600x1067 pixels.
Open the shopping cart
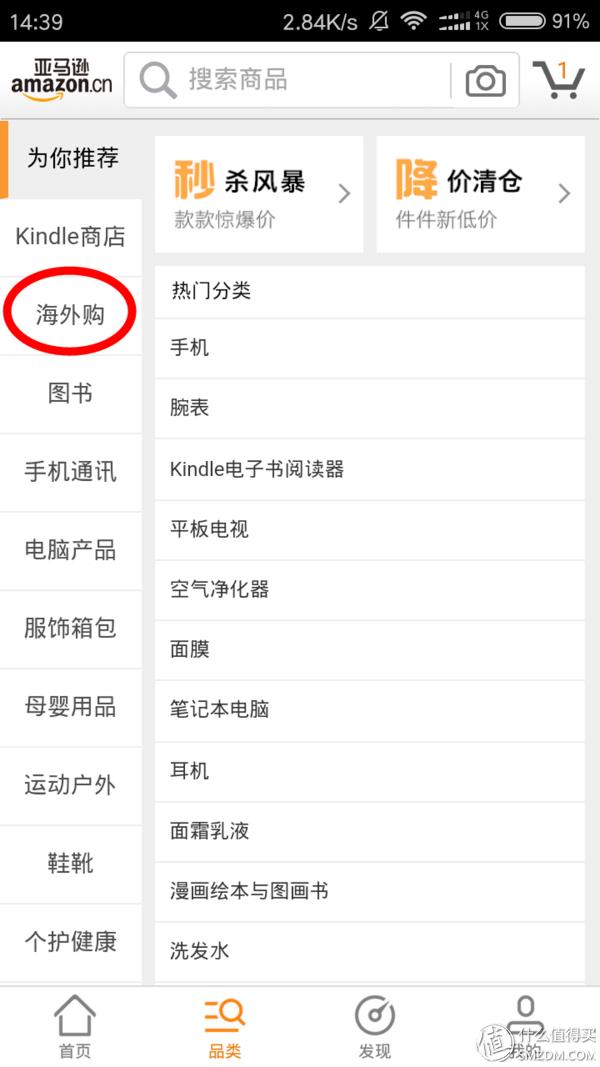tap(558, 80)
